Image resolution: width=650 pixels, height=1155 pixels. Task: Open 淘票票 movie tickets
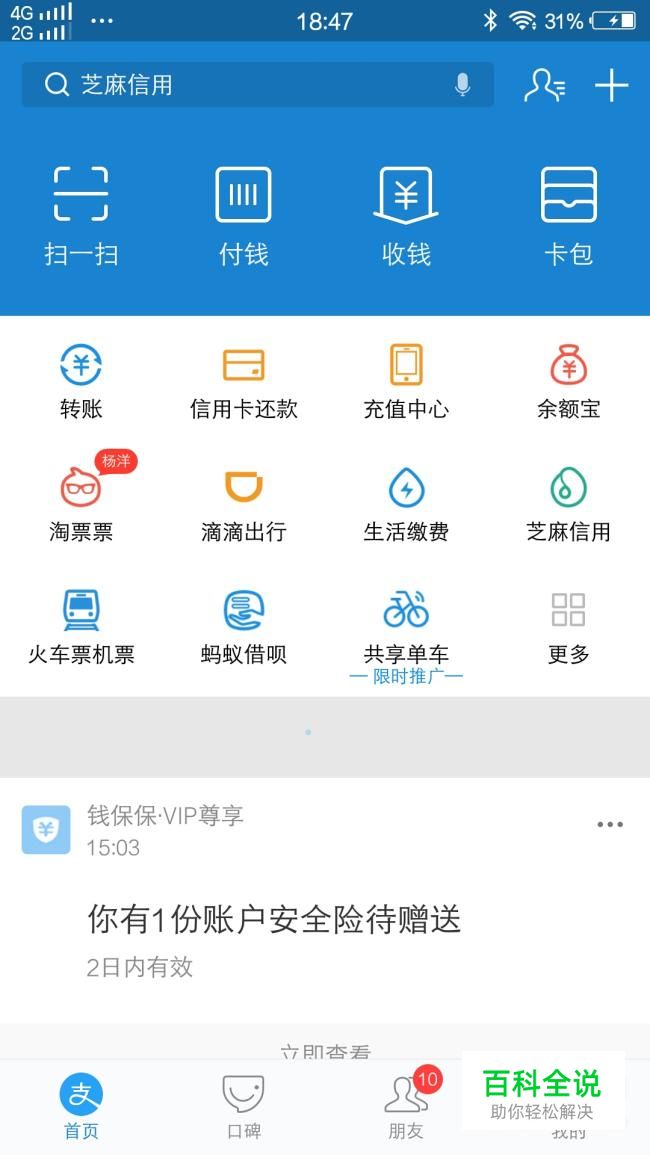point(81,505)
